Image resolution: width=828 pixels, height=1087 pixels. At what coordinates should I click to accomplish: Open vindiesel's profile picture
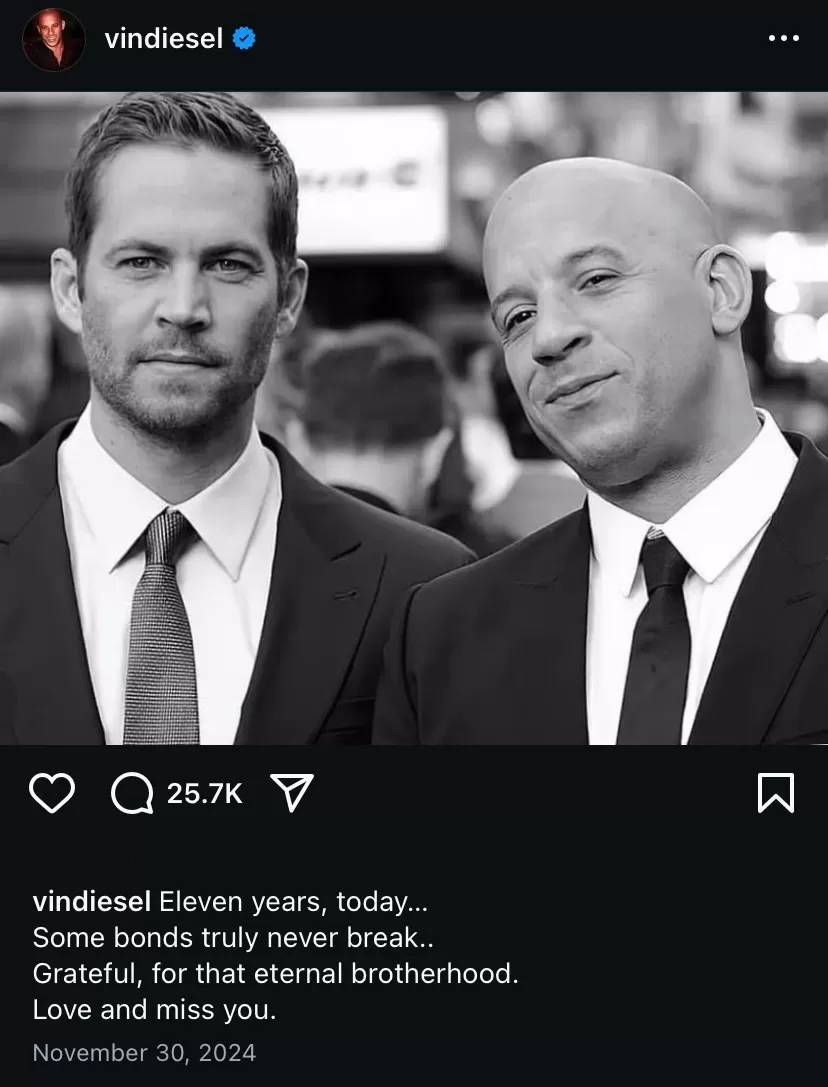pyautogui.click(x=53, y=40)
